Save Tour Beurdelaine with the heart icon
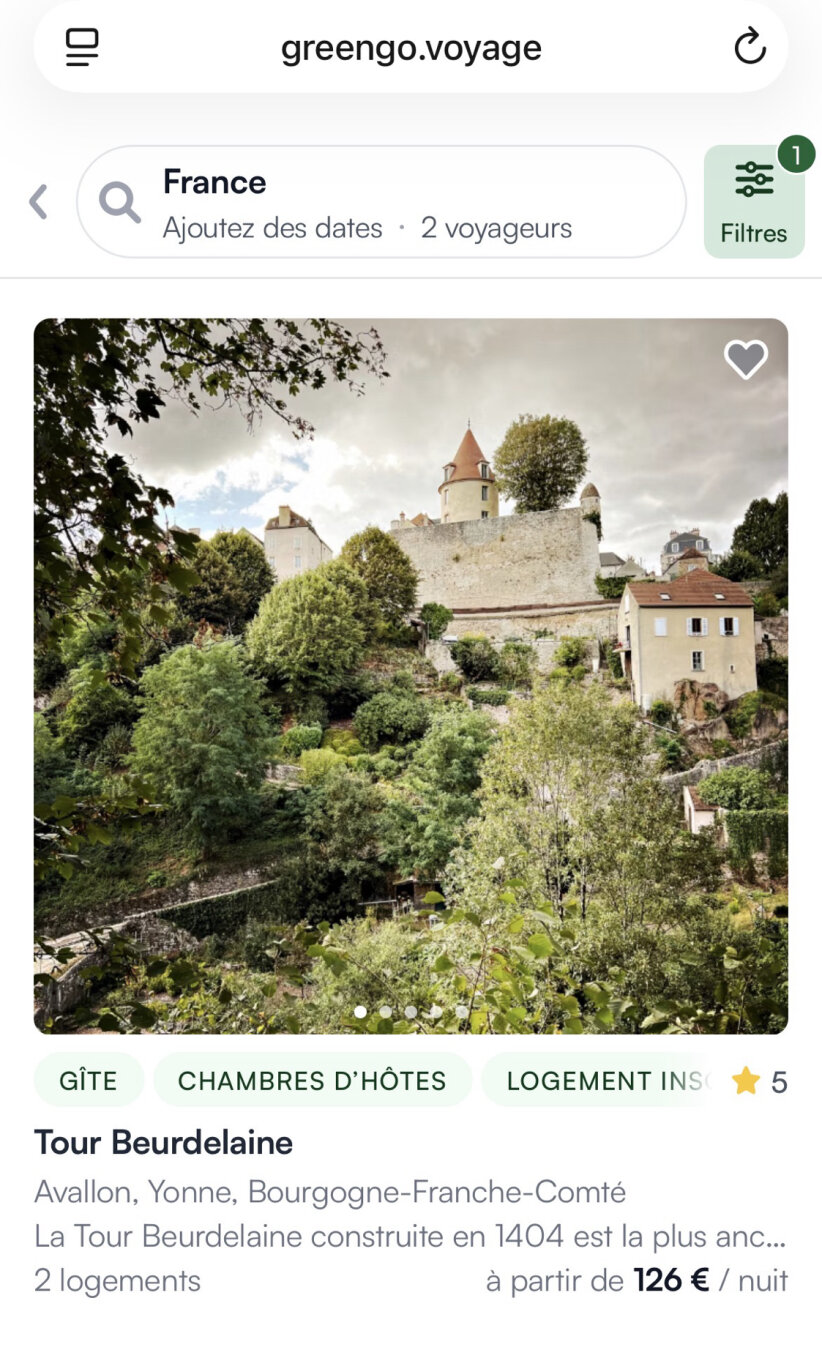 pyautogui.click(x=746, y=360)
